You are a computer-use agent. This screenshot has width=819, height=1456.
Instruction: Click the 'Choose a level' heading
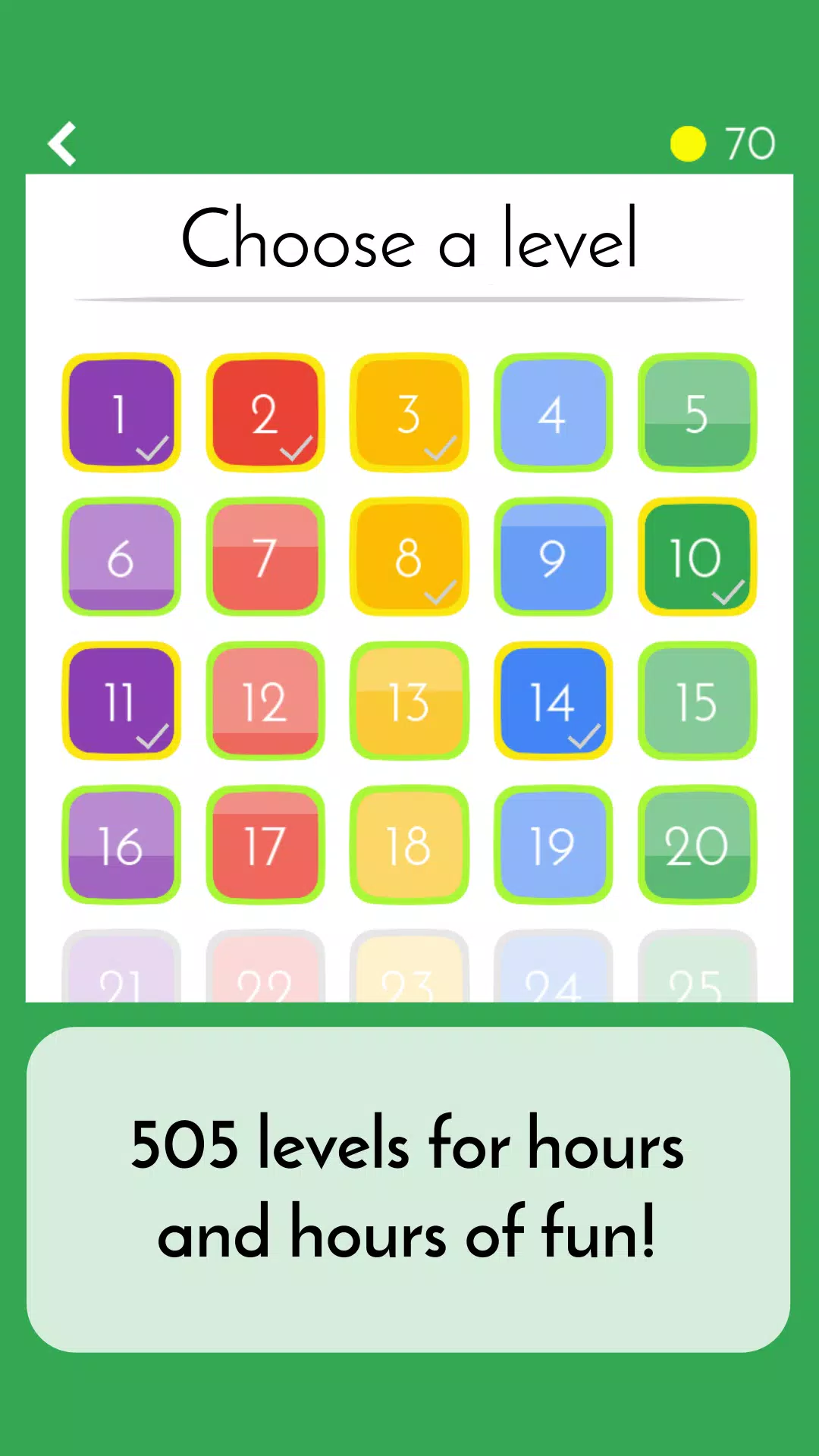click(409, 241)
